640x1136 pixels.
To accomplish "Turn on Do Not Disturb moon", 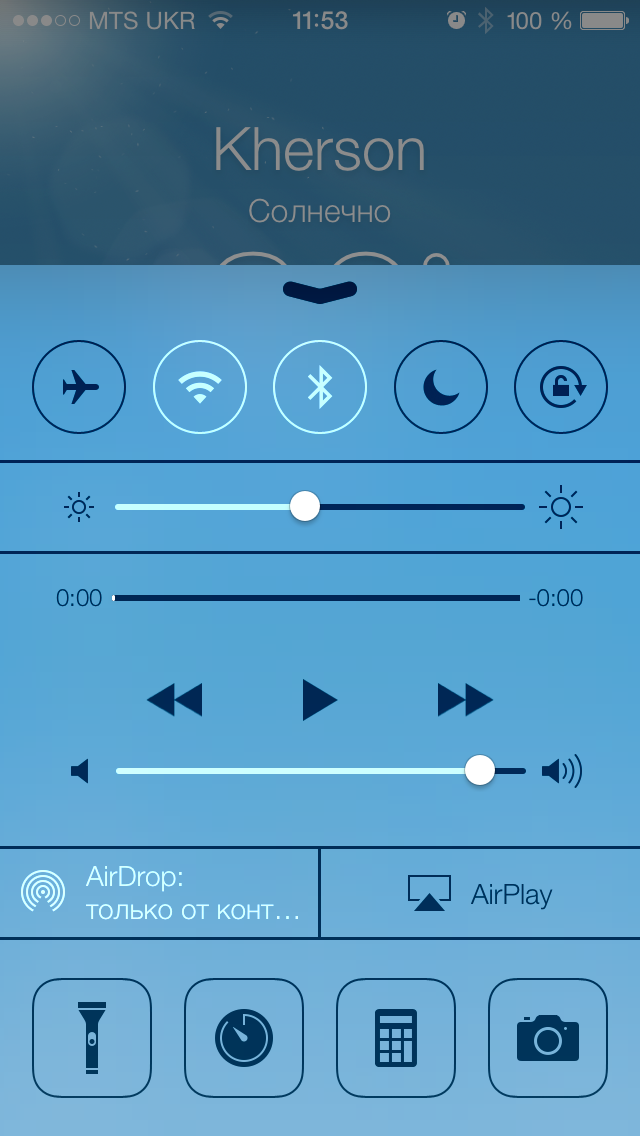I will coord(441,388).
